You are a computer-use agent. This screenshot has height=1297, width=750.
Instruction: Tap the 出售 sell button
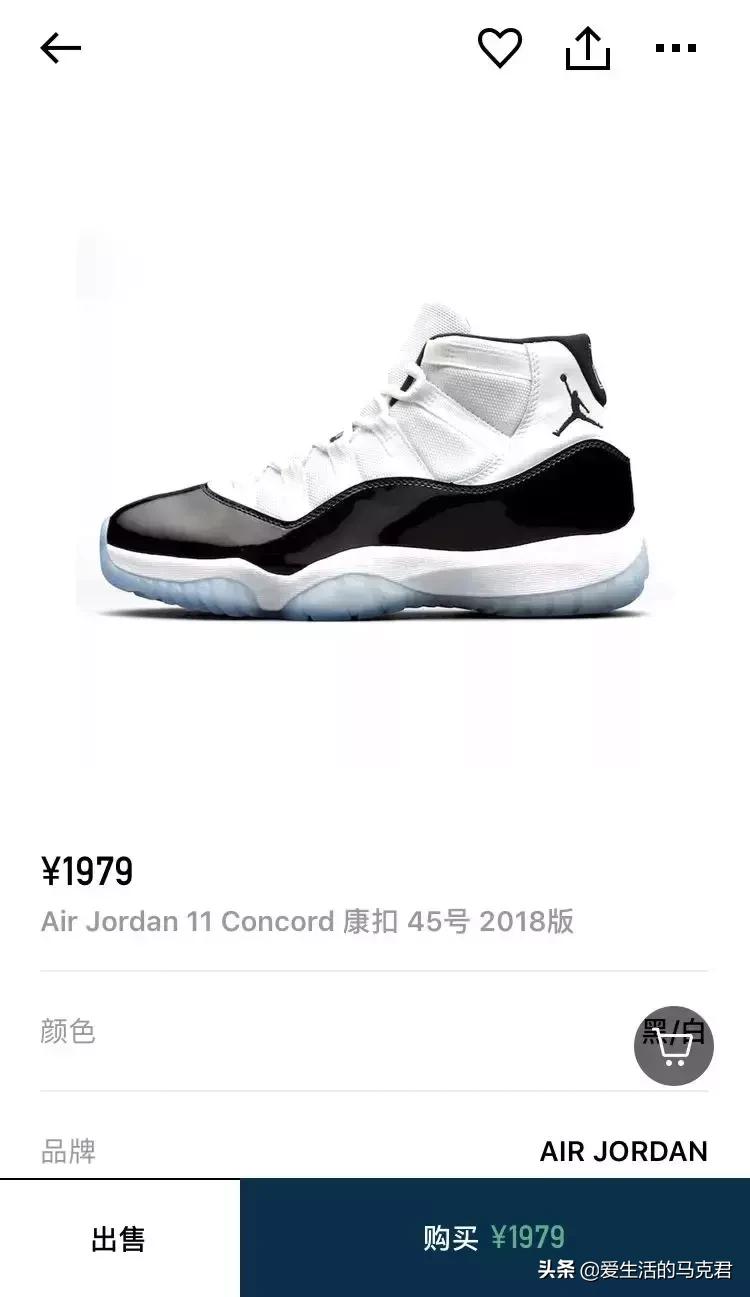[119, 1238]
